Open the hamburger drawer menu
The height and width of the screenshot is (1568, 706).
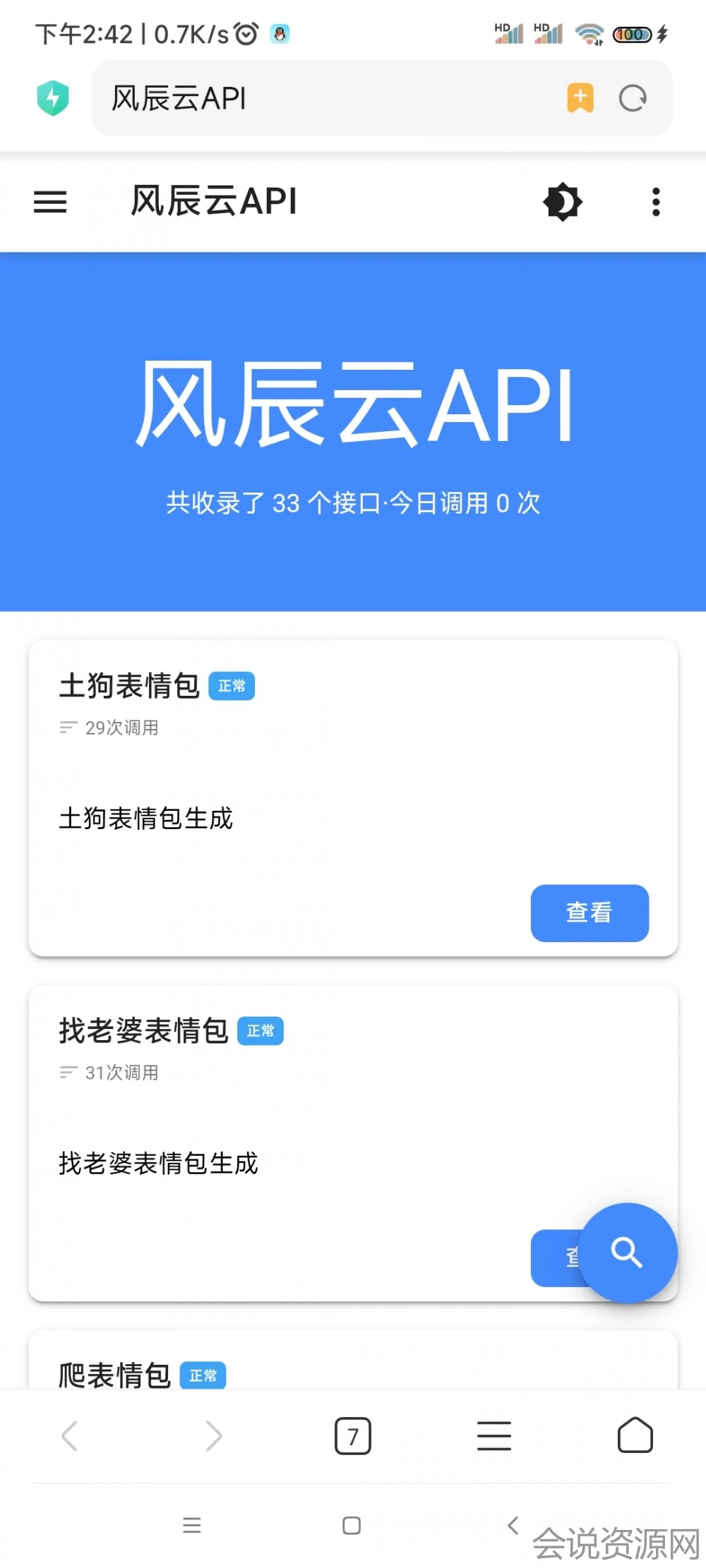coord(50,203)
